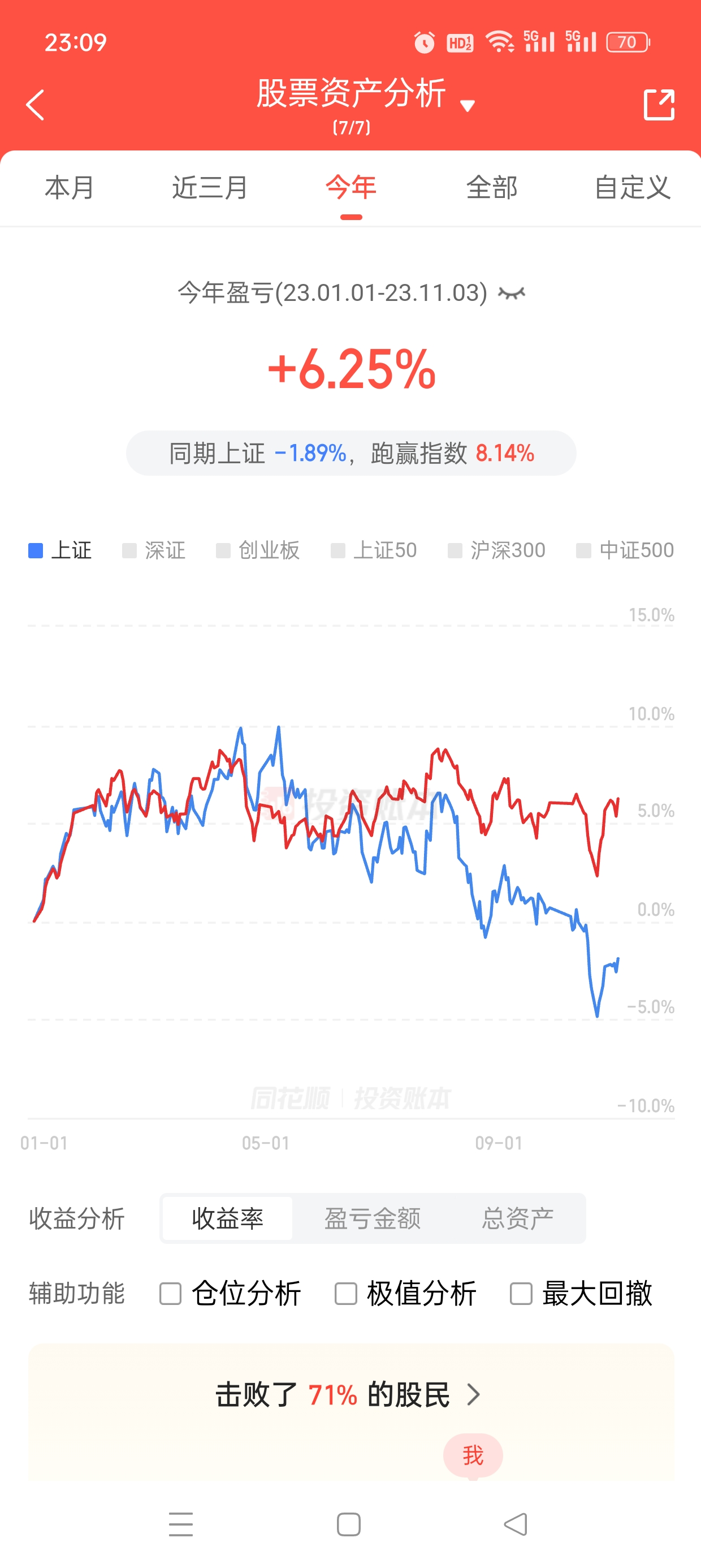Expand the 股票资产分析 account dropdown
The height and width of the screenshot is (1568, 701).
point(467,106)
